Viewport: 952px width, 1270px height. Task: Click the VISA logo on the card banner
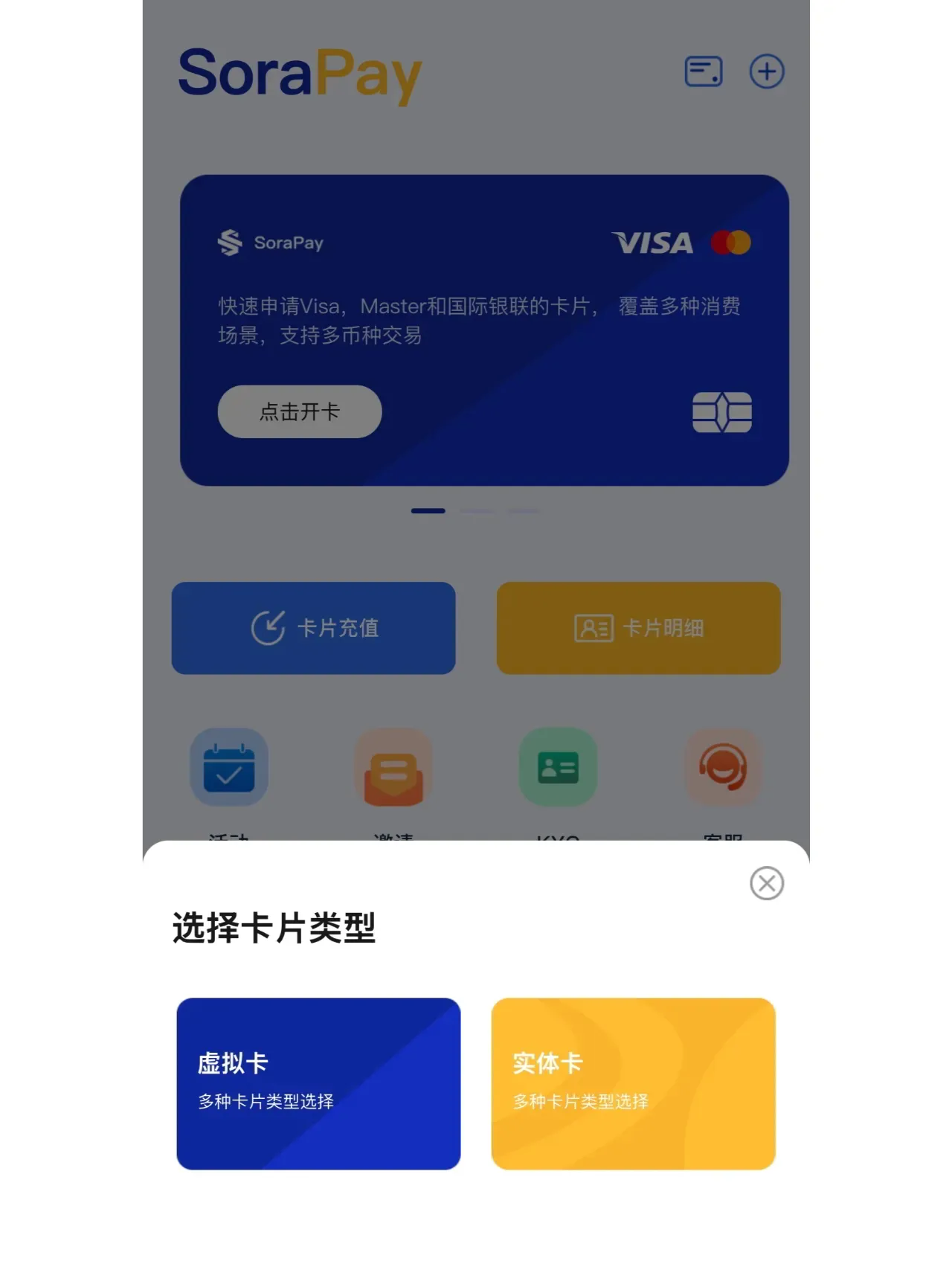(x=654, y=243)
